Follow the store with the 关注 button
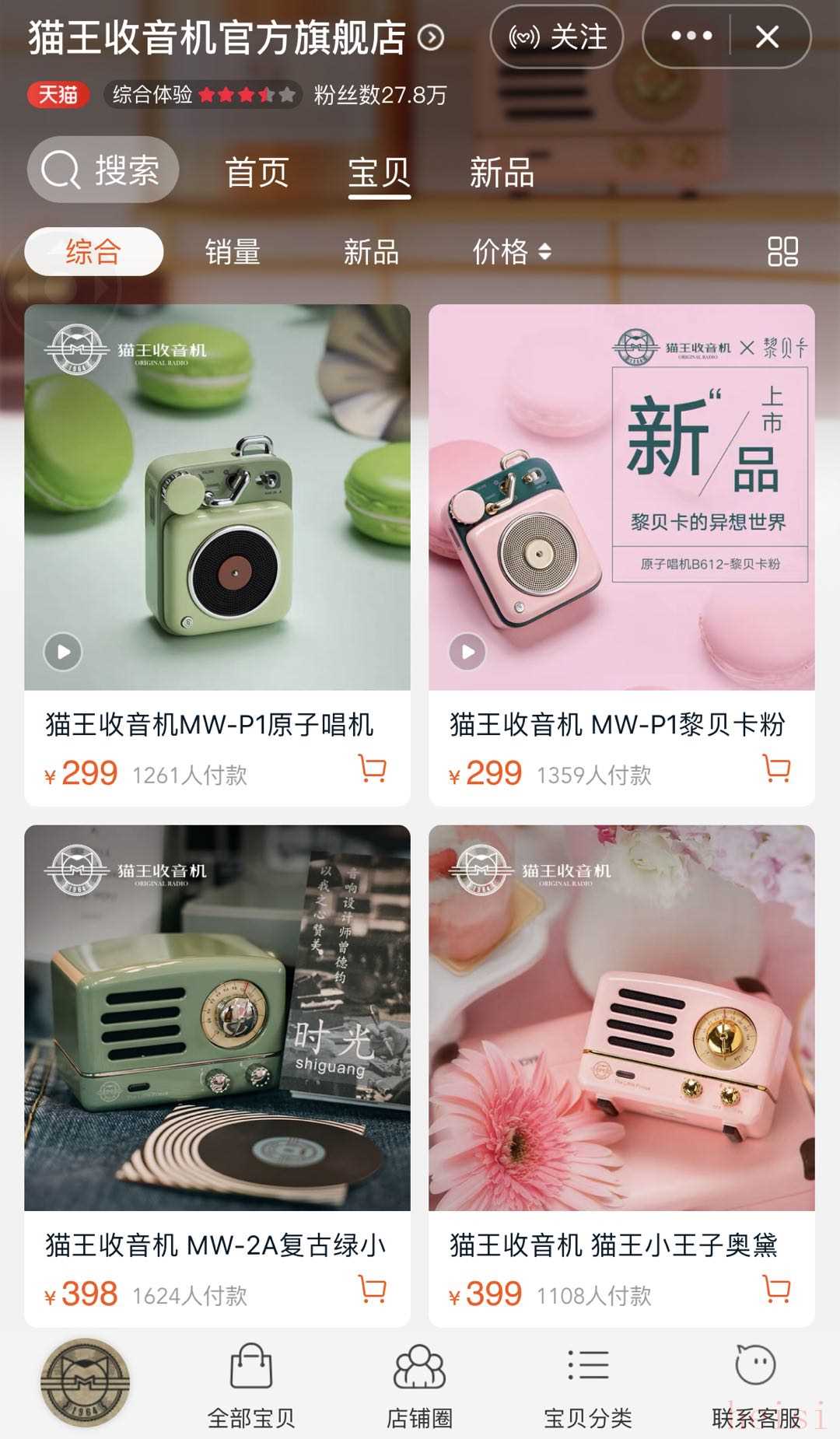The image size is (840, 1439). tap(556, 37)
